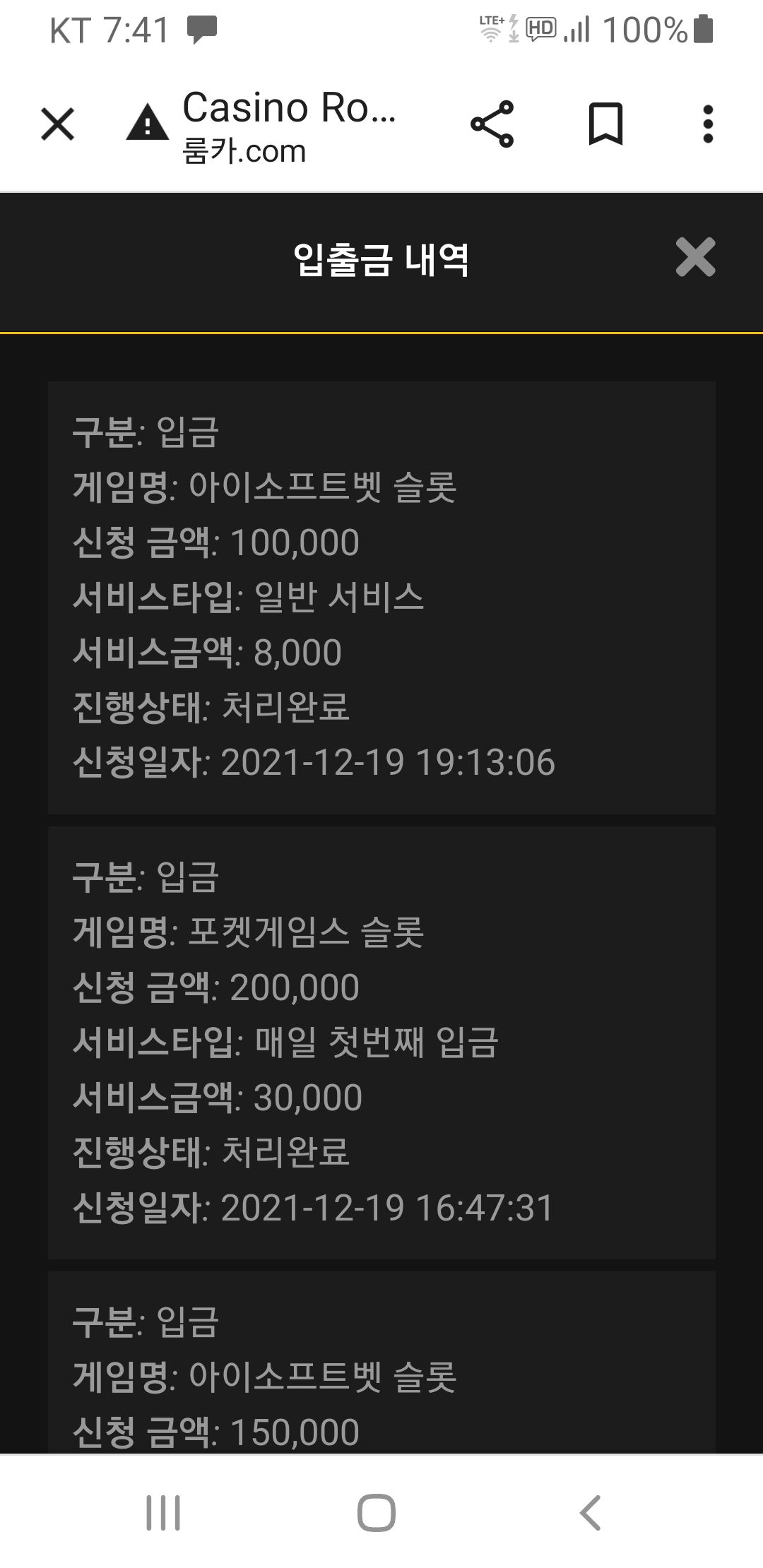
Task: Tap the site security warning icon
Action: 147,123
